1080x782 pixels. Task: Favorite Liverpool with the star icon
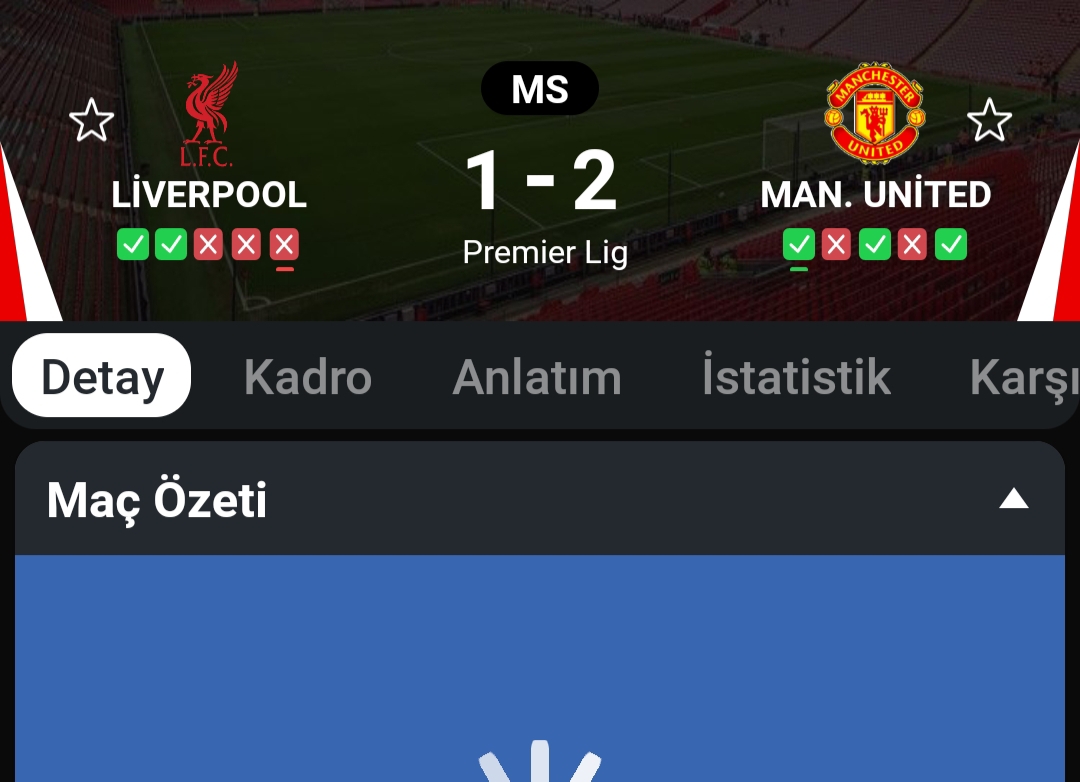pyautogui.click(x=91, y=121)
